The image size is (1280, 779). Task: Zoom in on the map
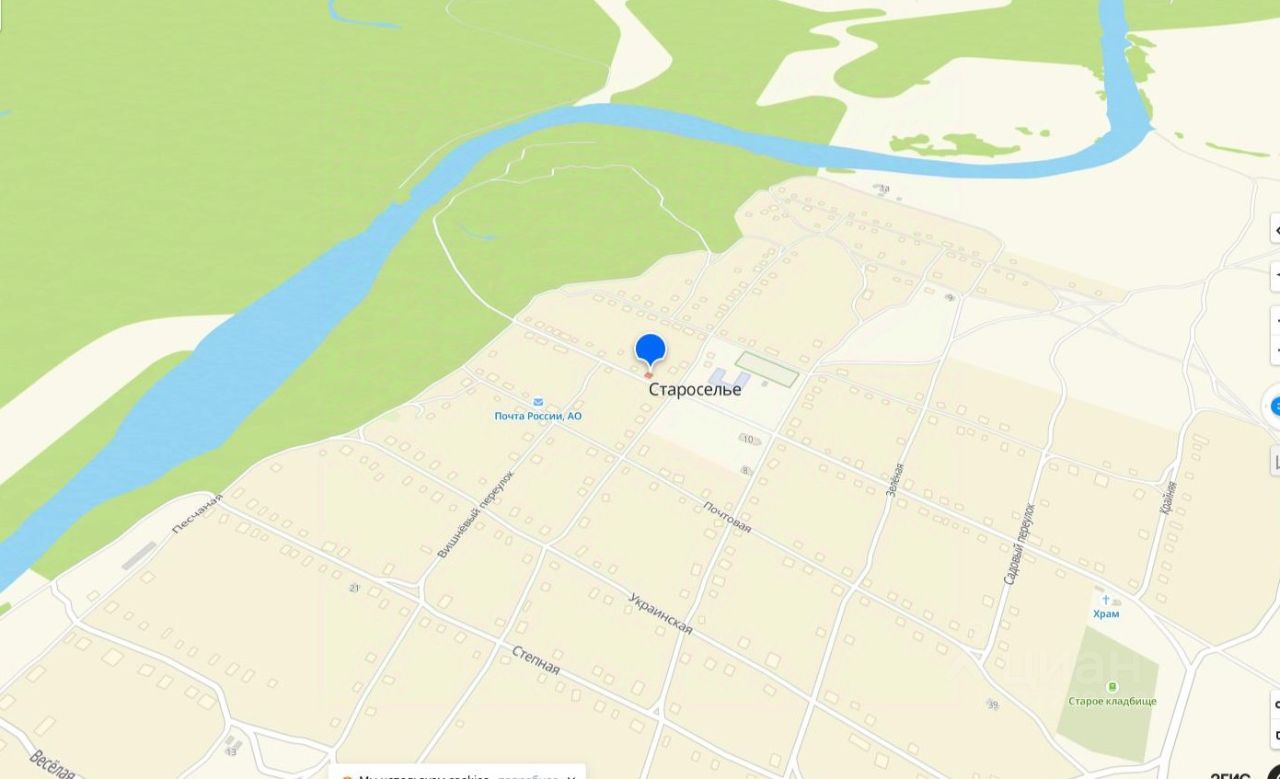1276,321
